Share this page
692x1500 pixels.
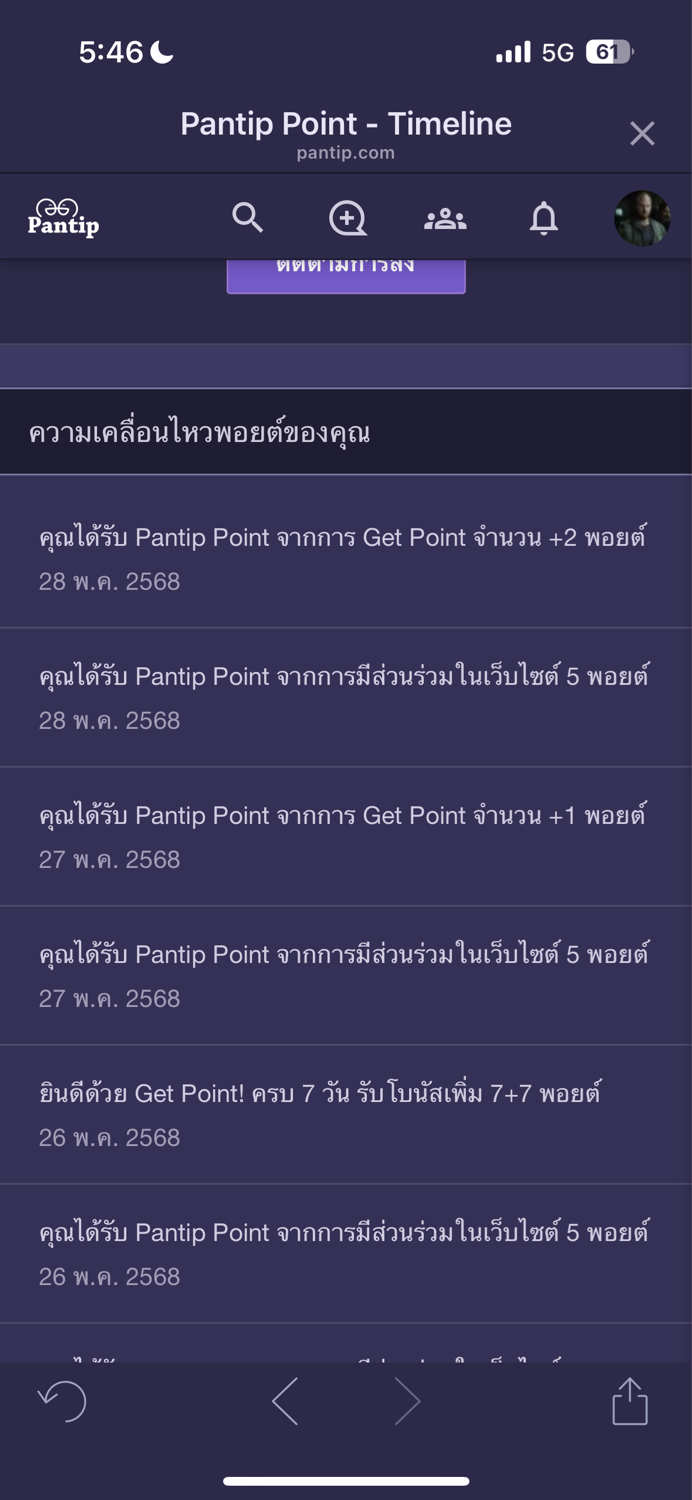click(630, 1400)
